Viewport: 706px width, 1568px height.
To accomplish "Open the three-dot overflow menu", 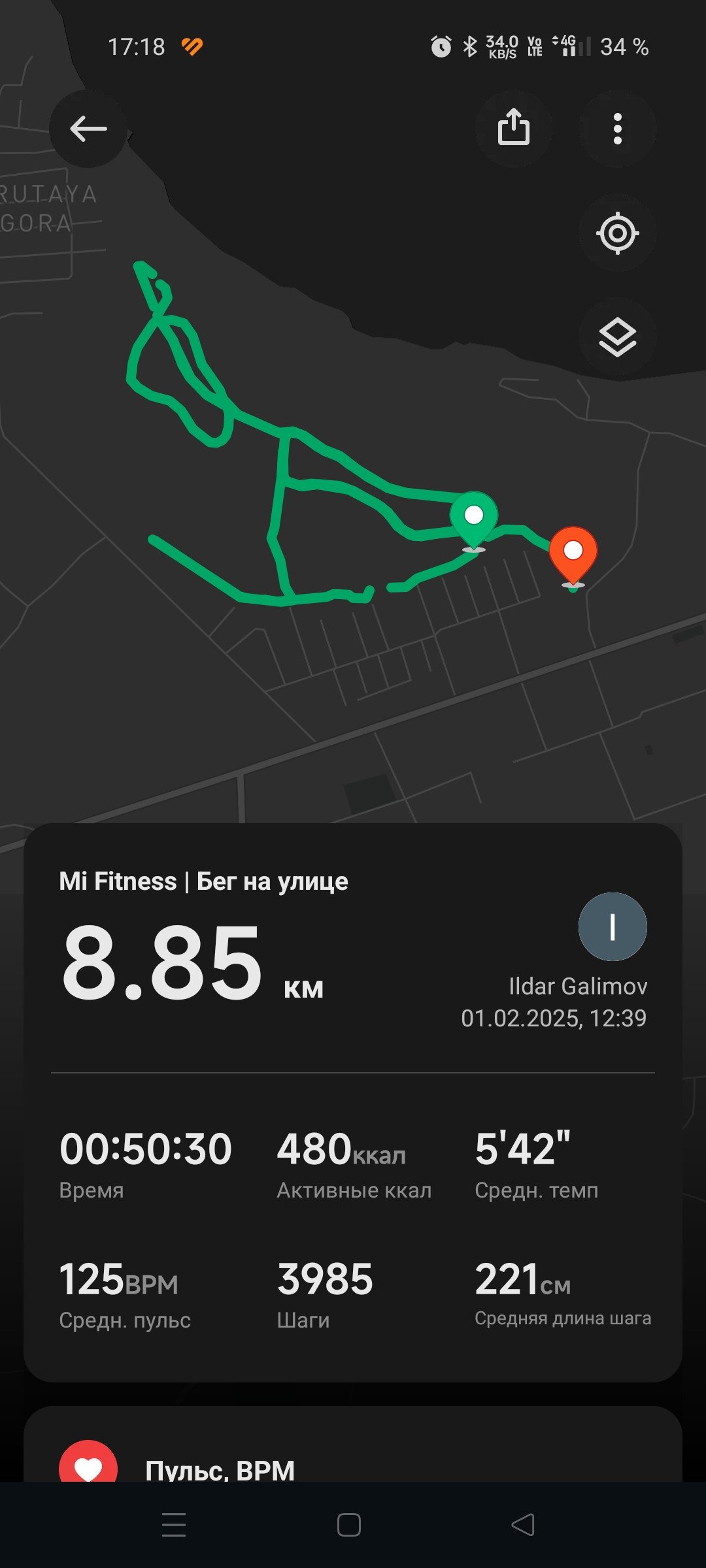I will point(618,129).
